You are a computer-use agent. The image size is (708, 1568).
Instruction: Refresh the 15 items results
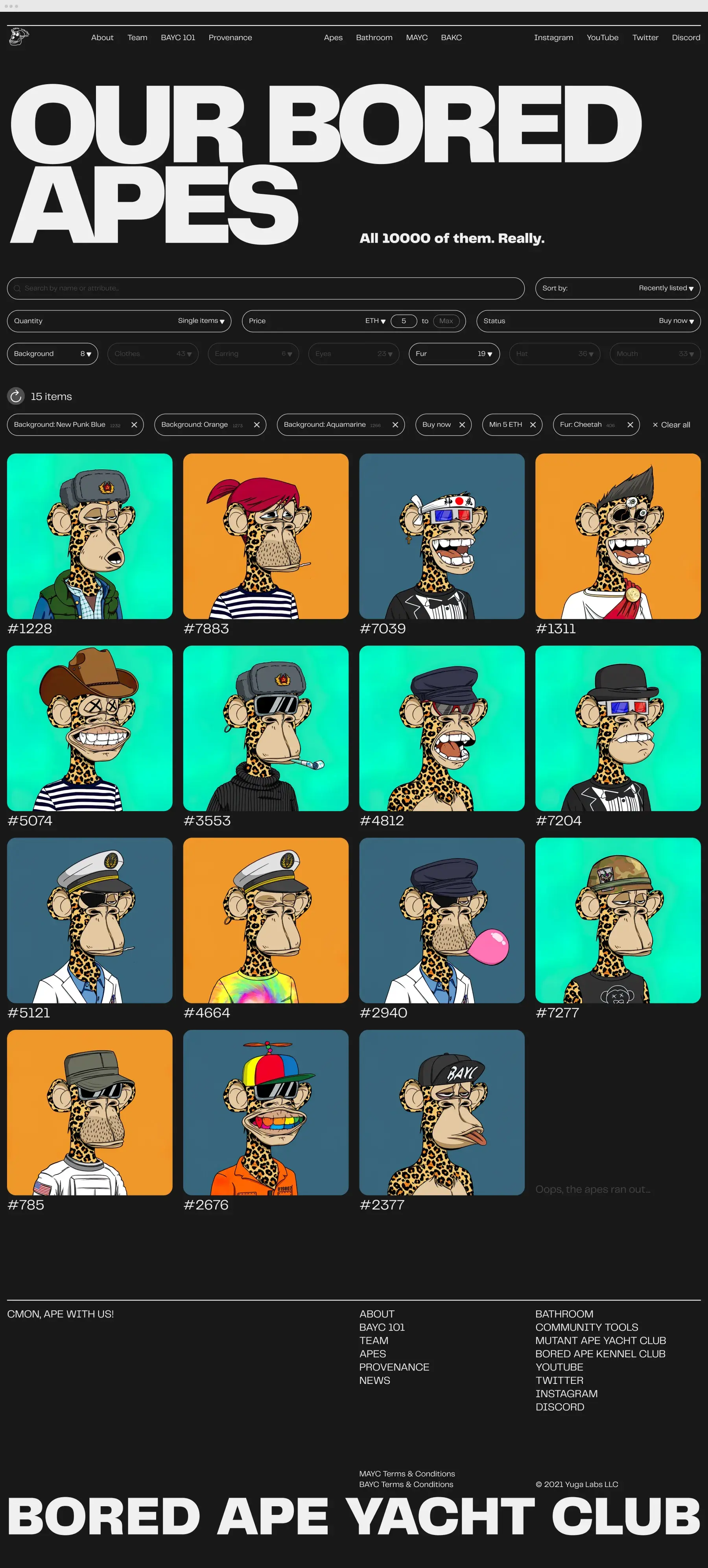pyautogui.click(x=16, y=396)
